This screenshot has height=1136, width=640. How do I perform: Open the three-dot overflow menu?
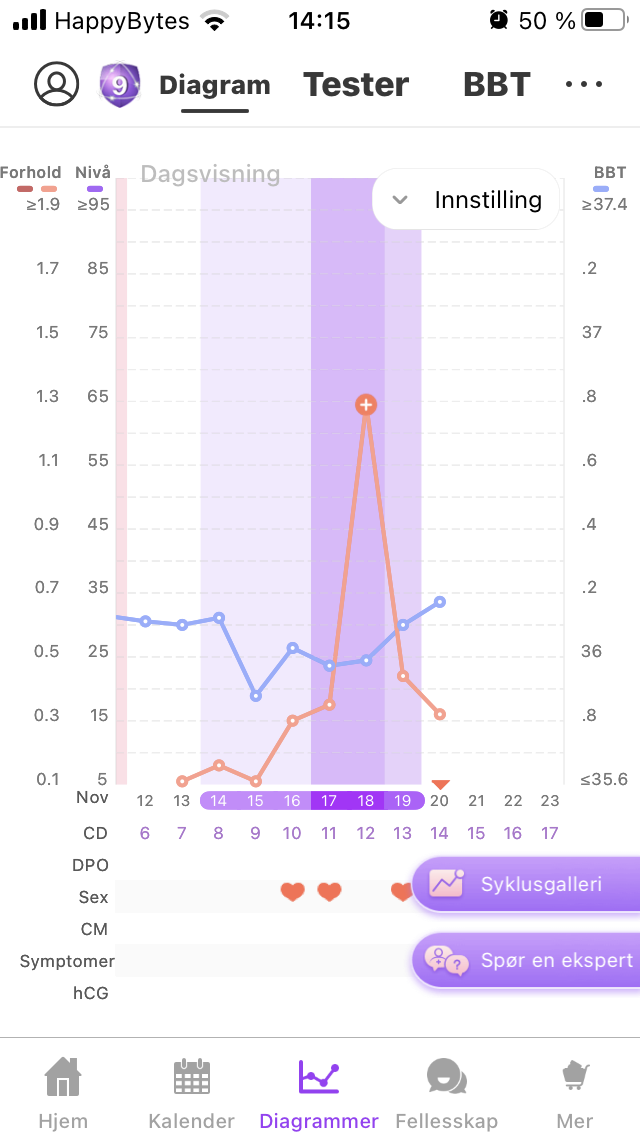point(584,85)
